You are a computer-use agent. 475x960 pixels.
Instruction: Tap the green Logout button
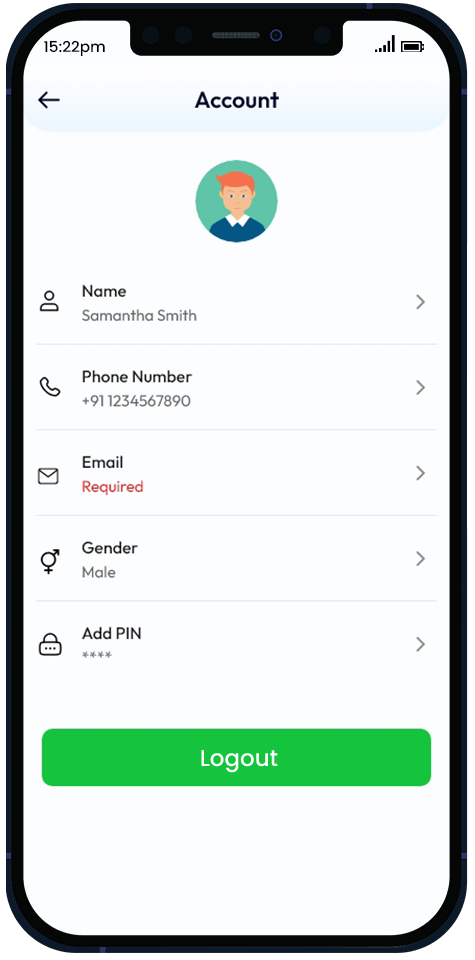[236, 757]
